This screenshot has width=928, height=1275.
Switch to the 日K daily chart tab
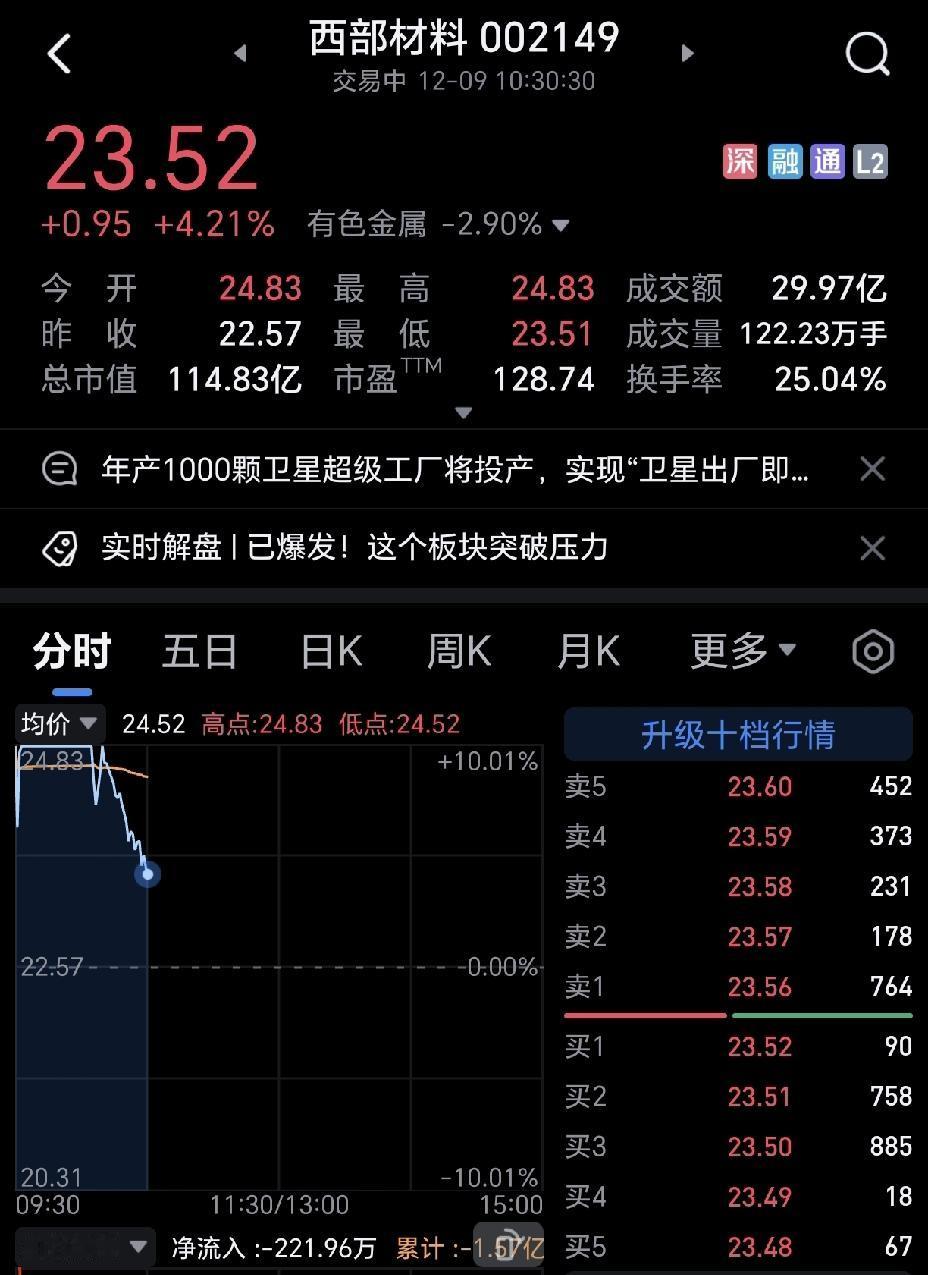click(329, 651)
